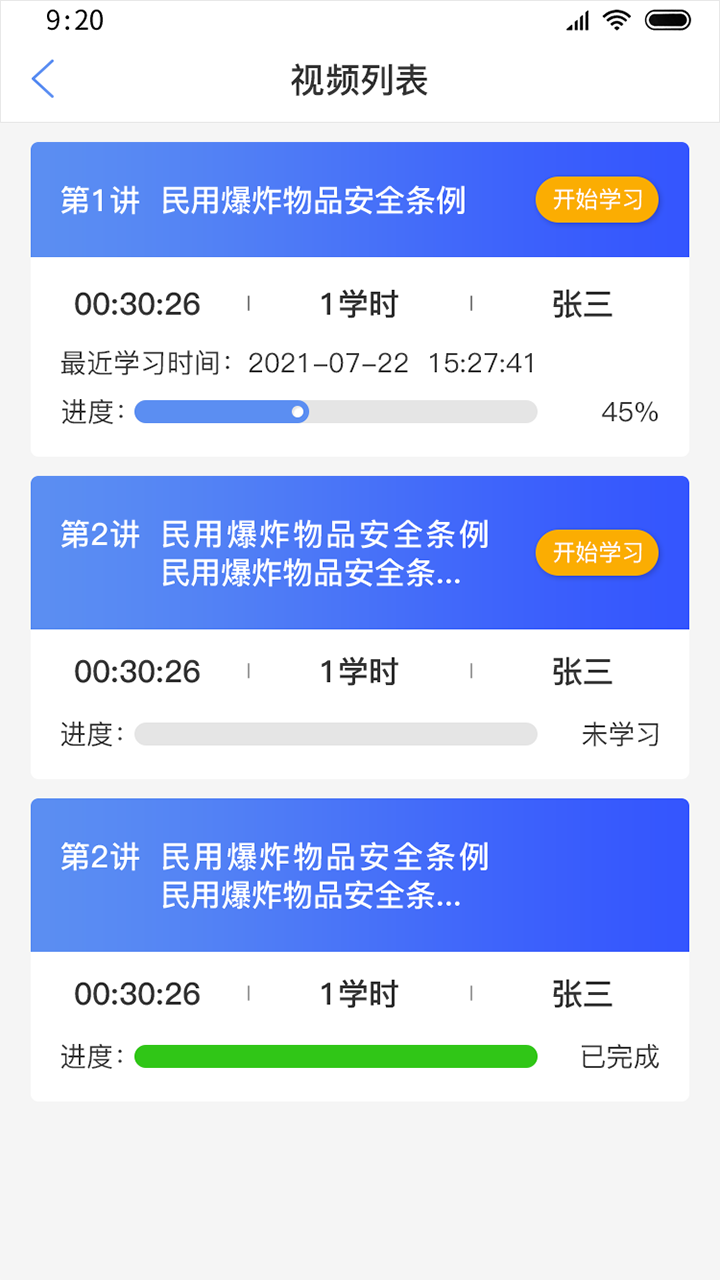
Task: Click the 1学时 credit label on bottom card
Action: [x=357, y=994]
